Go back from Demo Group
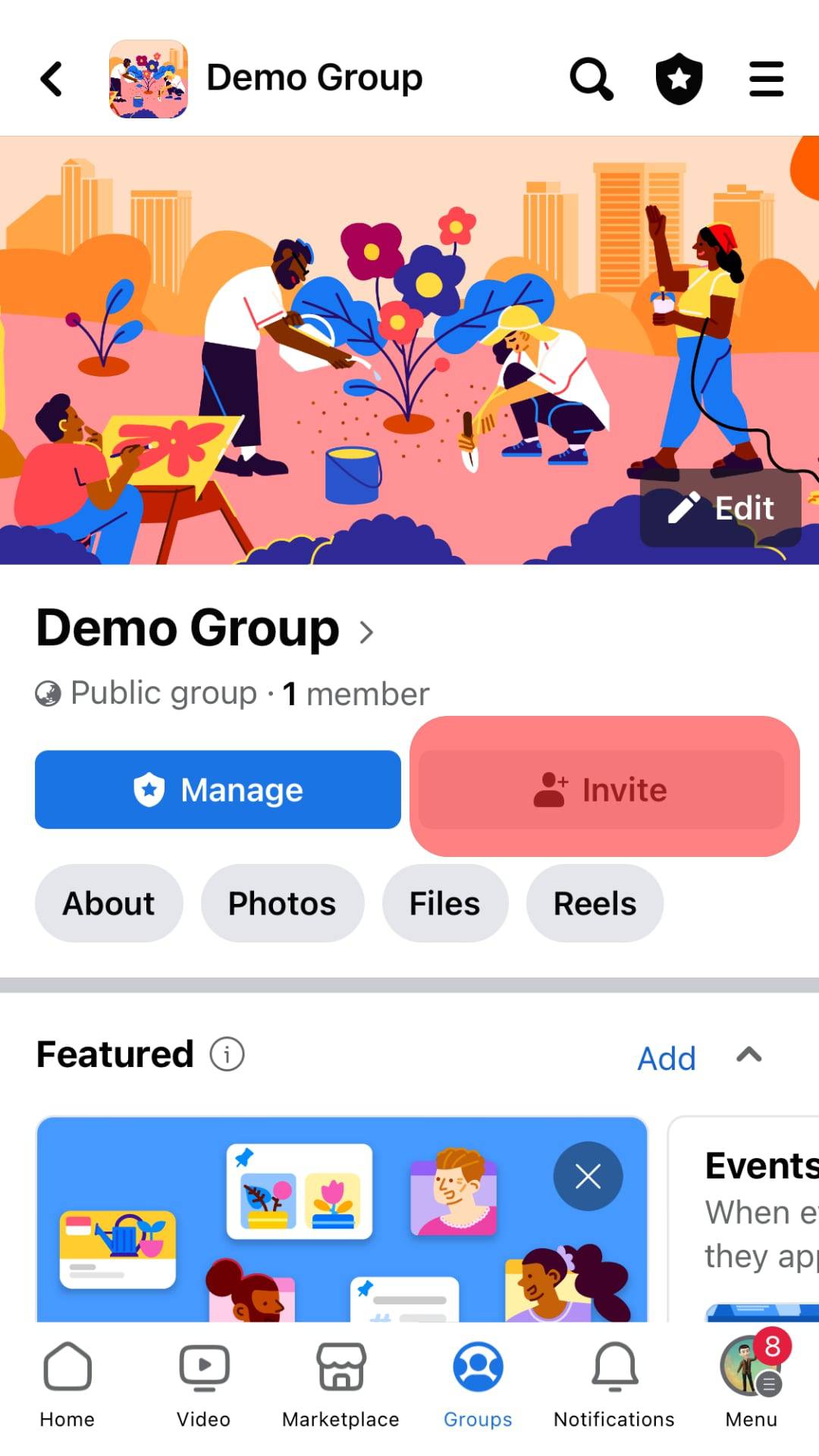Image resolution: width=819 pixels, height=1456 pixels. point(52,79)
